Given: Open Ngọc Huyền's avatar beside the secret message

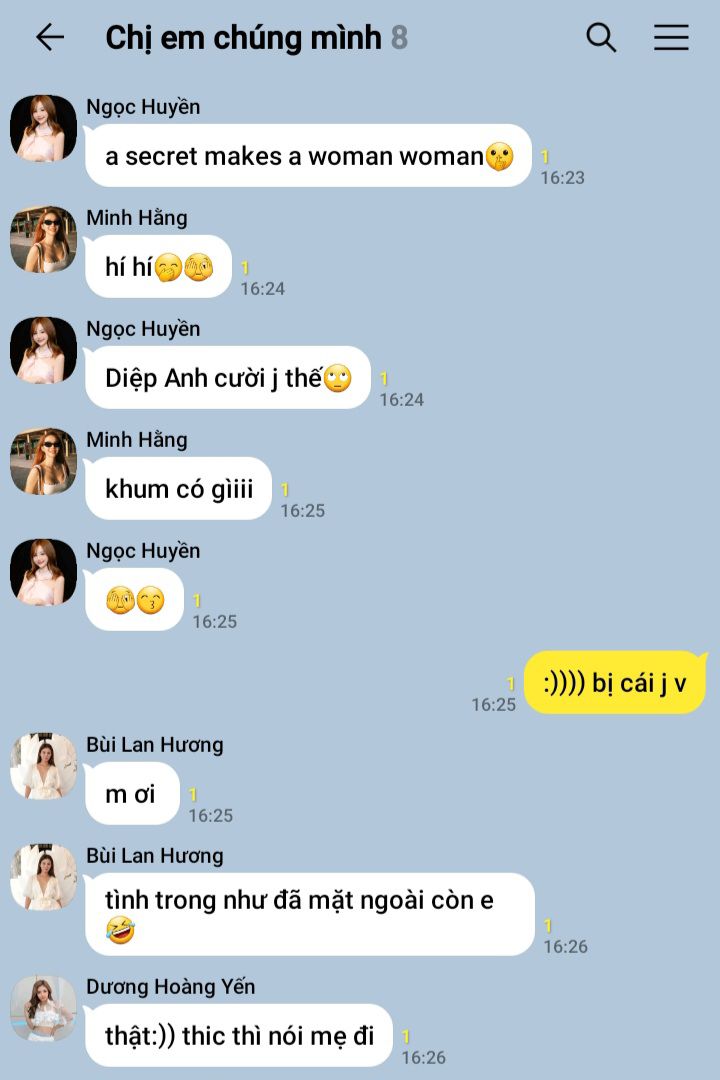Looking at the screenshot, I should tap(44, 129).
